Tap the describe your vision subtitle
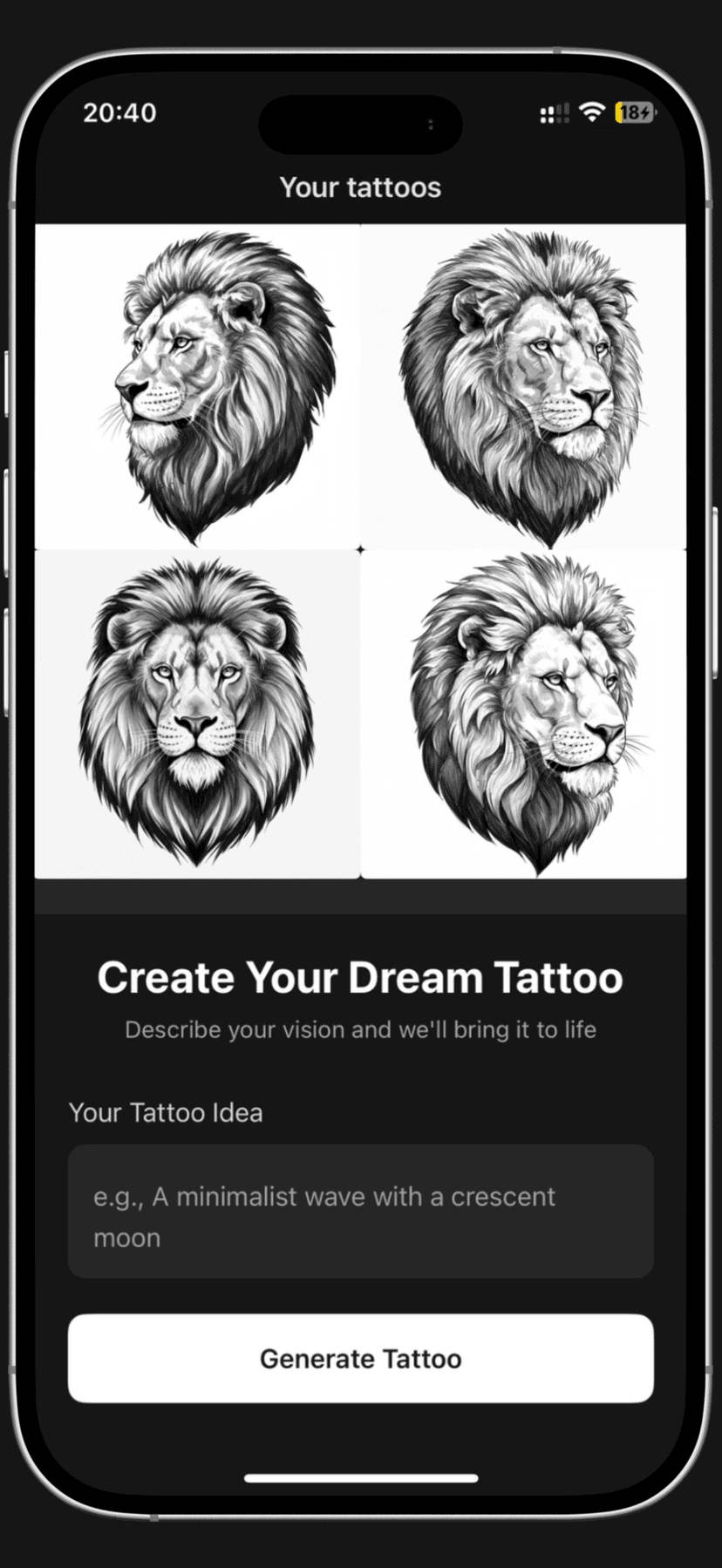The height and width of the screenshot is (1568, 722). point(360,1029)
